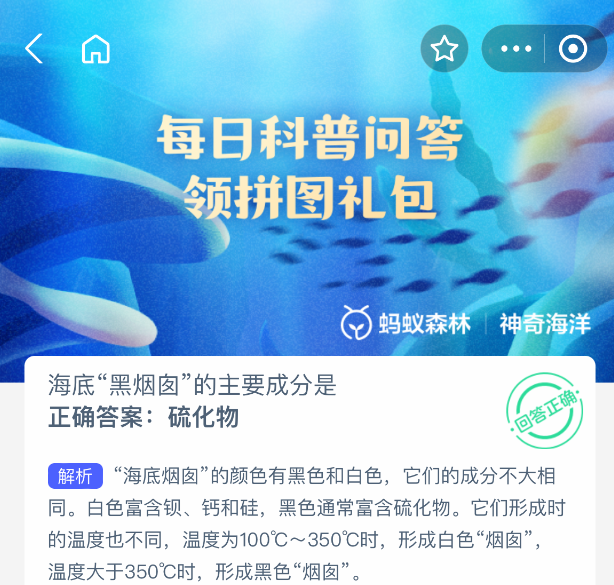This screenshot has height=585, width=614.
Task: Return to the mini program home
Action: click(x=96, y=49)
